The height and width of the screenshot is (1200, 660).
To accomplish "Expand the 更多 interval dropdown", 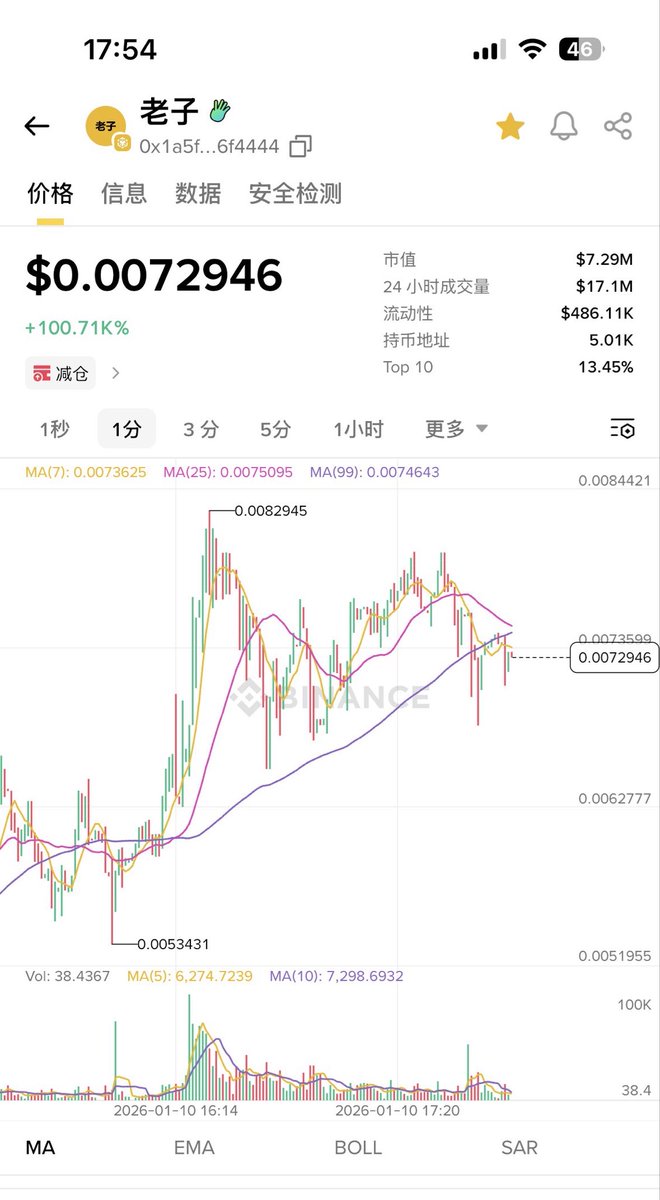I will pos(456,429).
